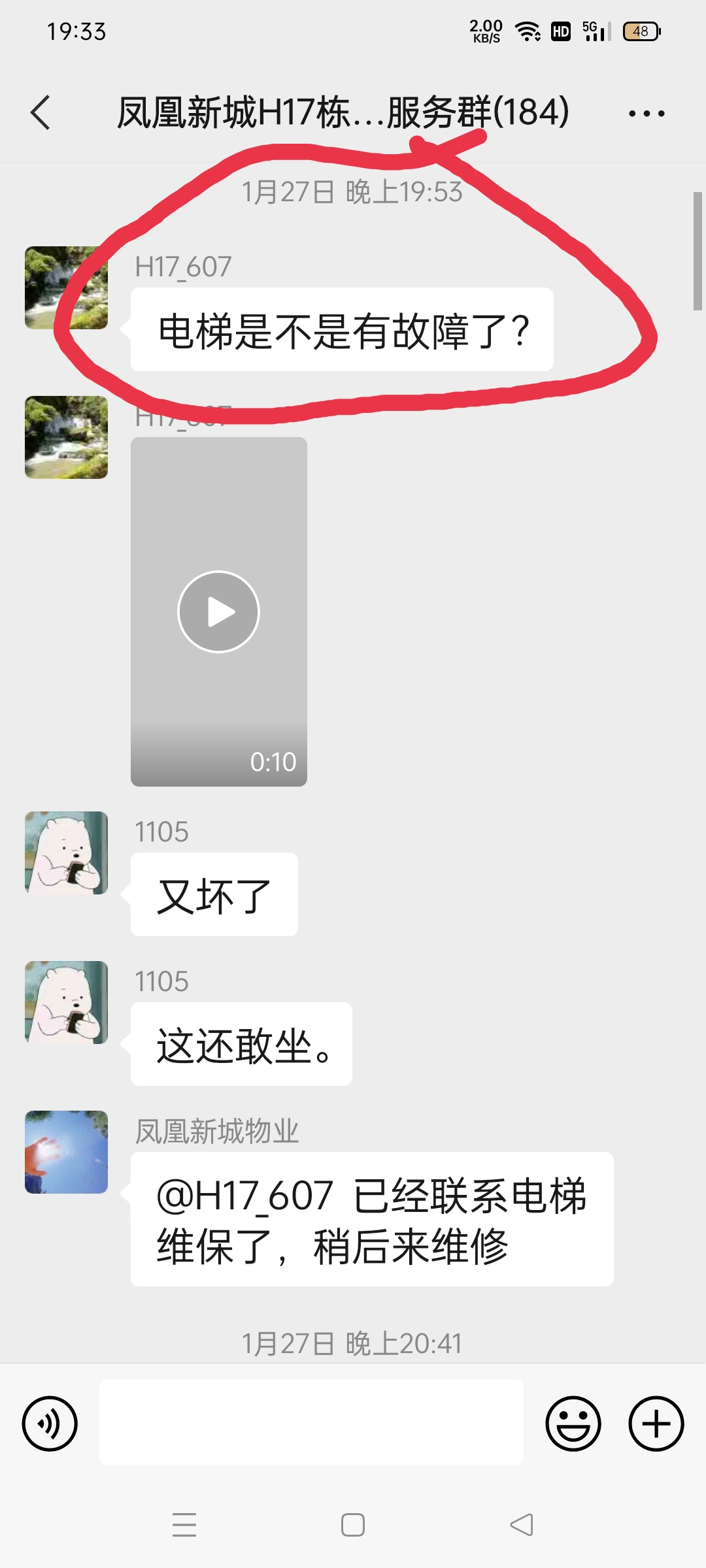Go back from the group chat

41,112
